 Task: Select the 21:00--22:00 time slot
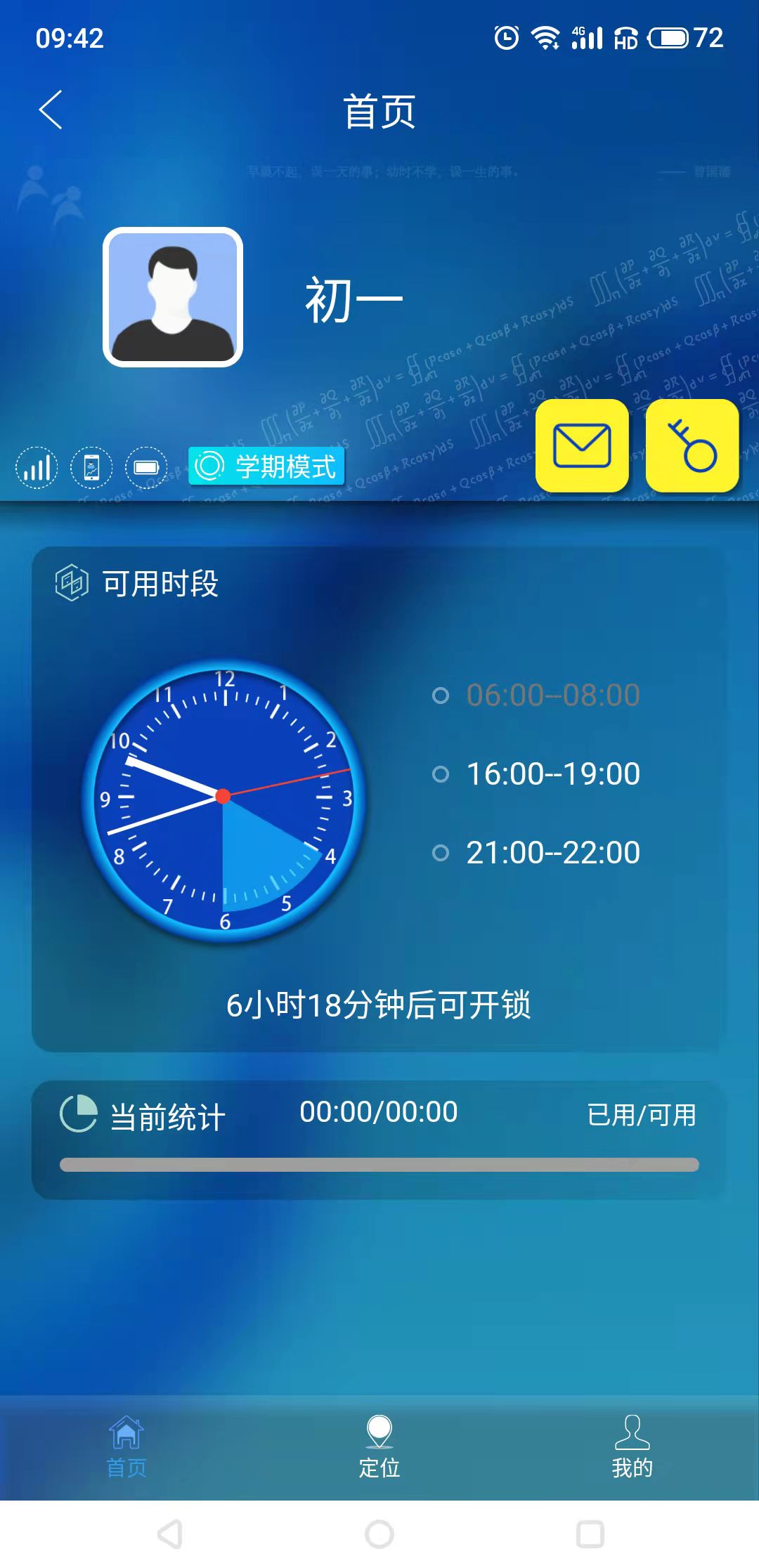[x=552, y=853]
